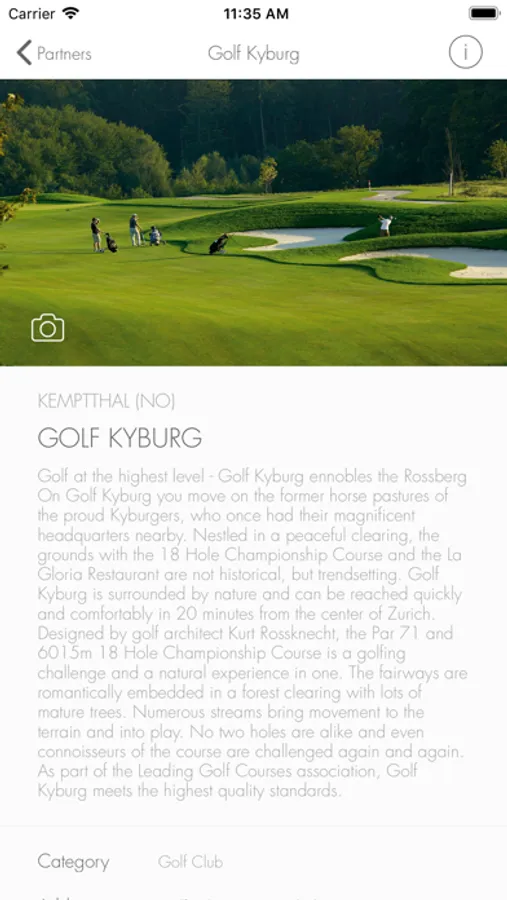This screenshot has width=507, height=900.
Task: Go back to Partners
Action: point(54,53)
